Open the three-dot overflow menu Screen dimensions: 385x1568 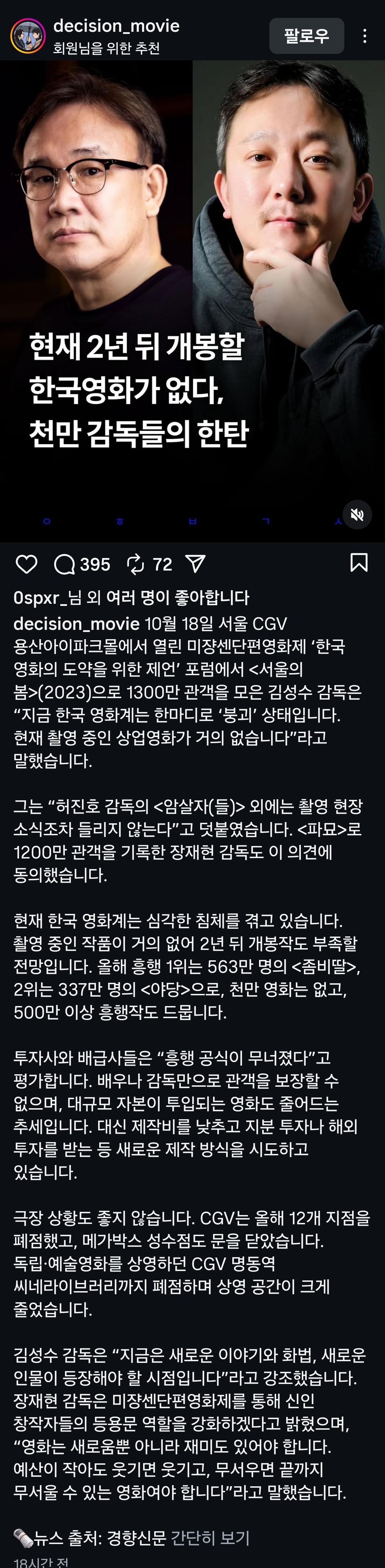click(365, 36)
